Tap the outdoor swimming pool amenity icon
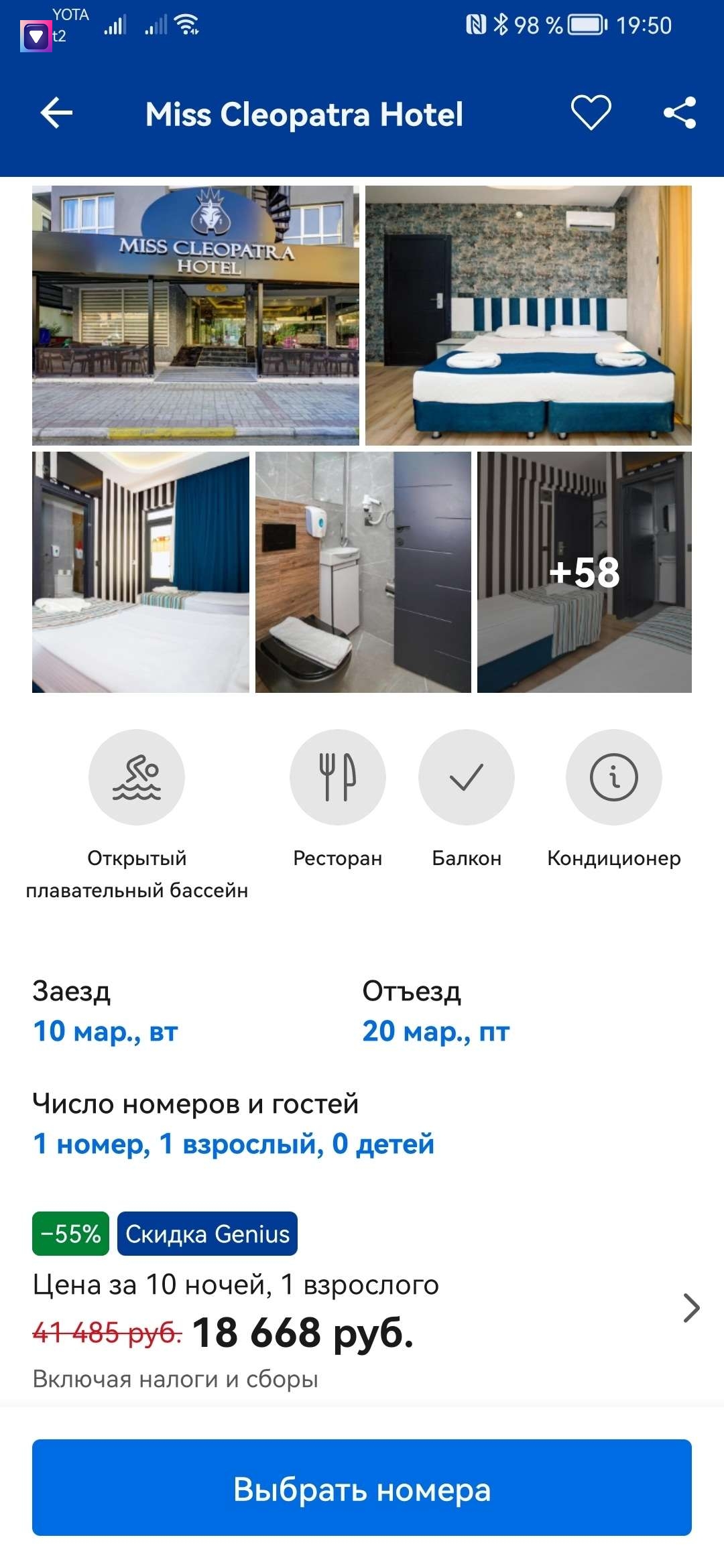 [x=136, y=777]
